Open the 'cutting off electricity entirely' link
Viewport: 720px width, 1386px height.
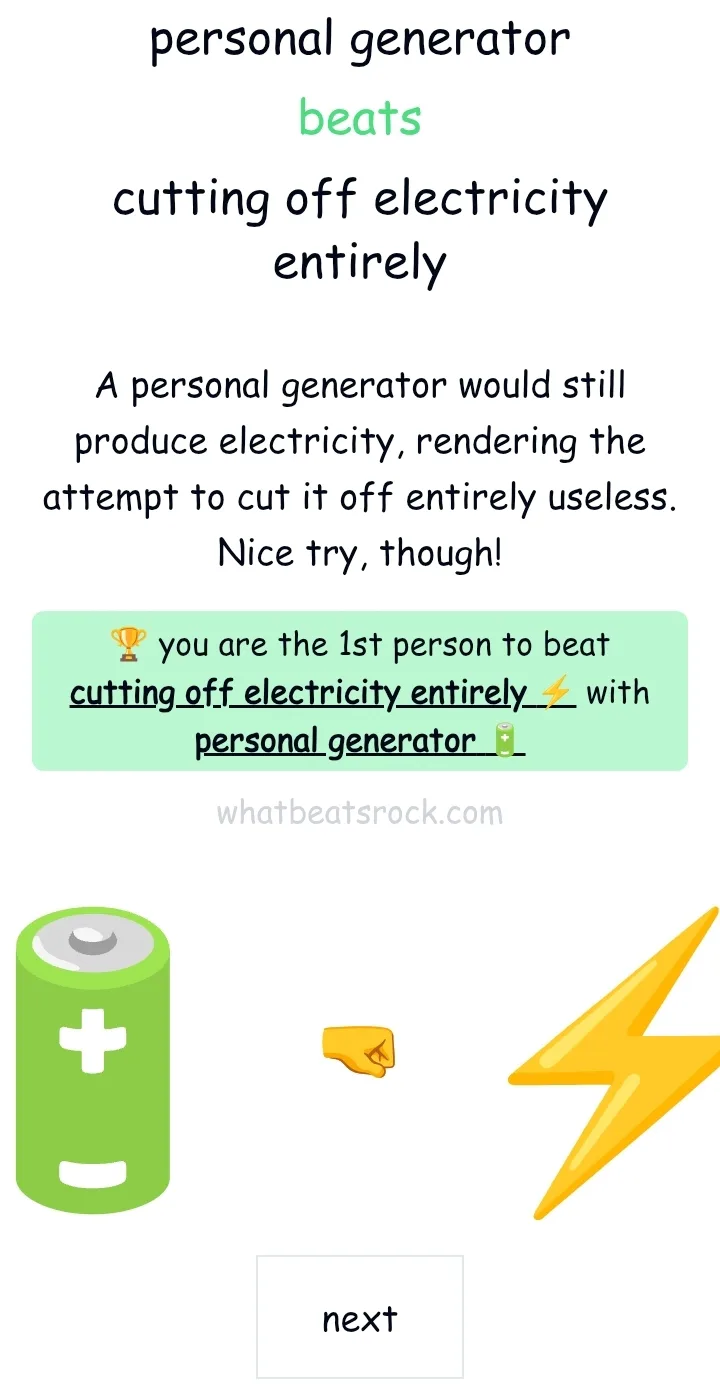(x=322, y=692)
